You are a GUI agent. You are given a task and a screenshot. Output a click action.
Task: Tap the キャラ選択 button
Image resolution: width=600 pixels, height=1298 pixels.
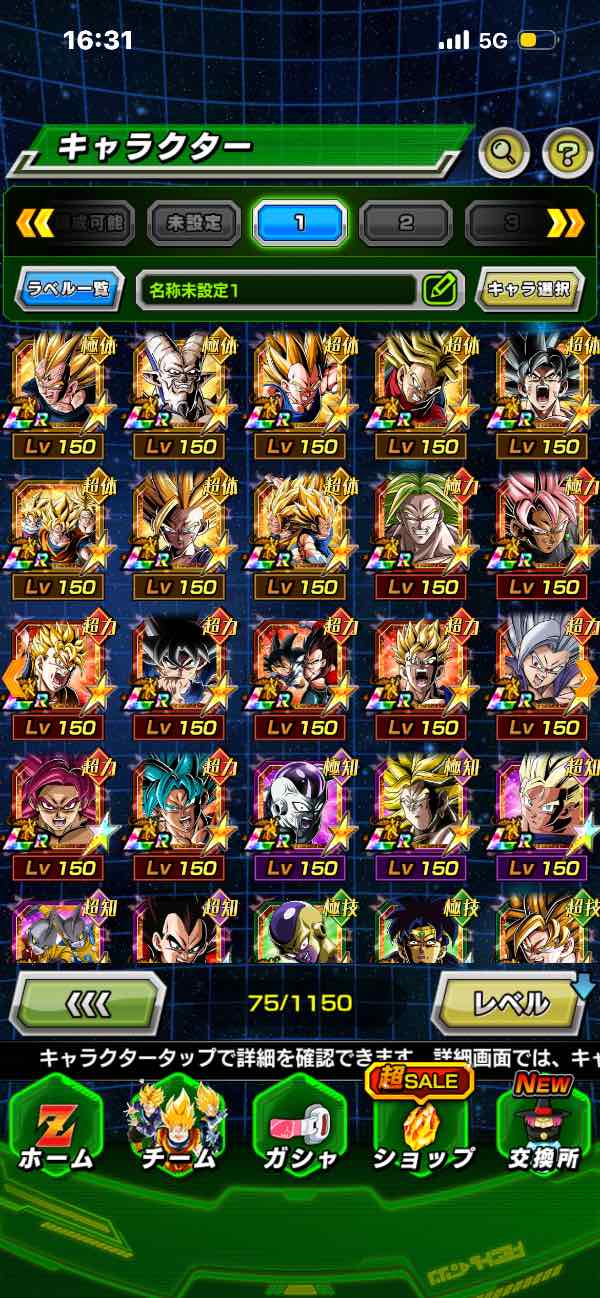click(529, 290)
